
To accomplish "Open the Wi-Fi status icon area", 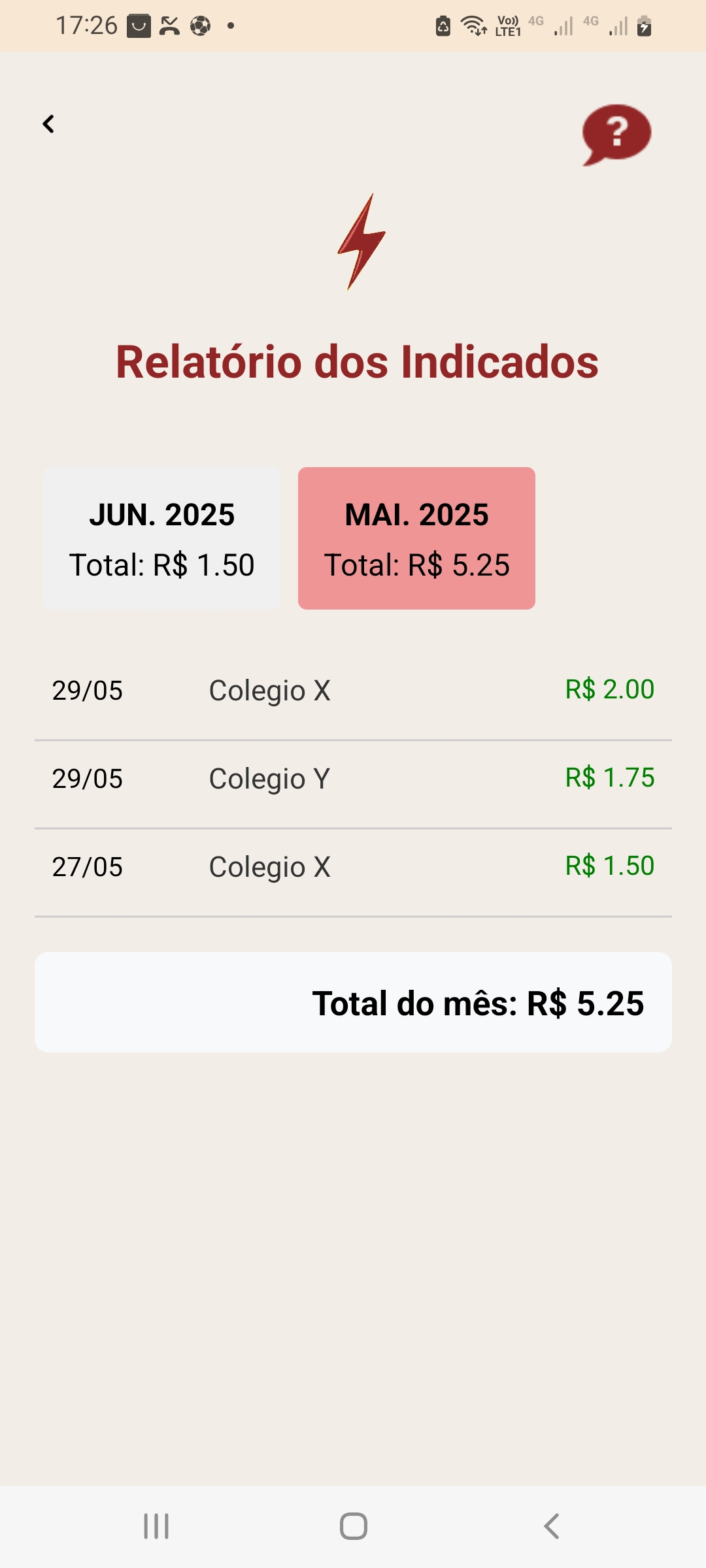I will coord(472,25).
